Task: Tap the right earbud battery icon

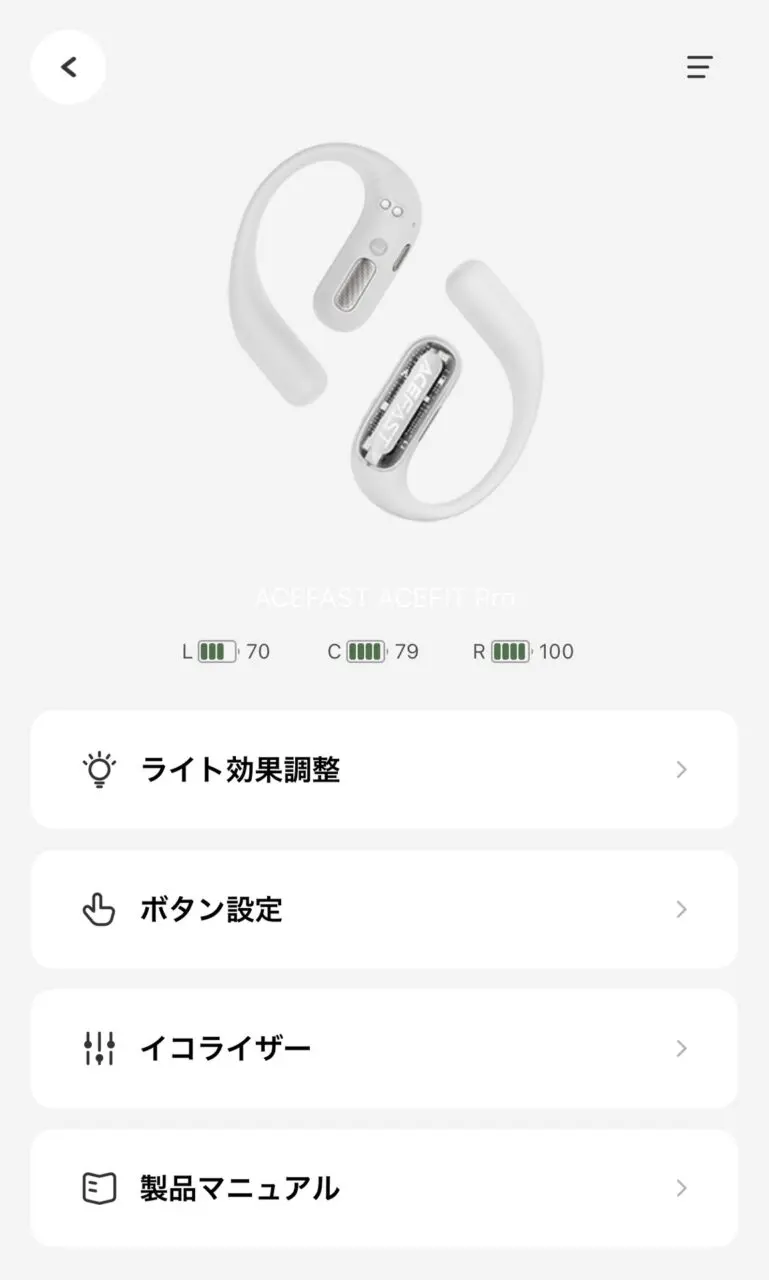Action: (512, 651)
